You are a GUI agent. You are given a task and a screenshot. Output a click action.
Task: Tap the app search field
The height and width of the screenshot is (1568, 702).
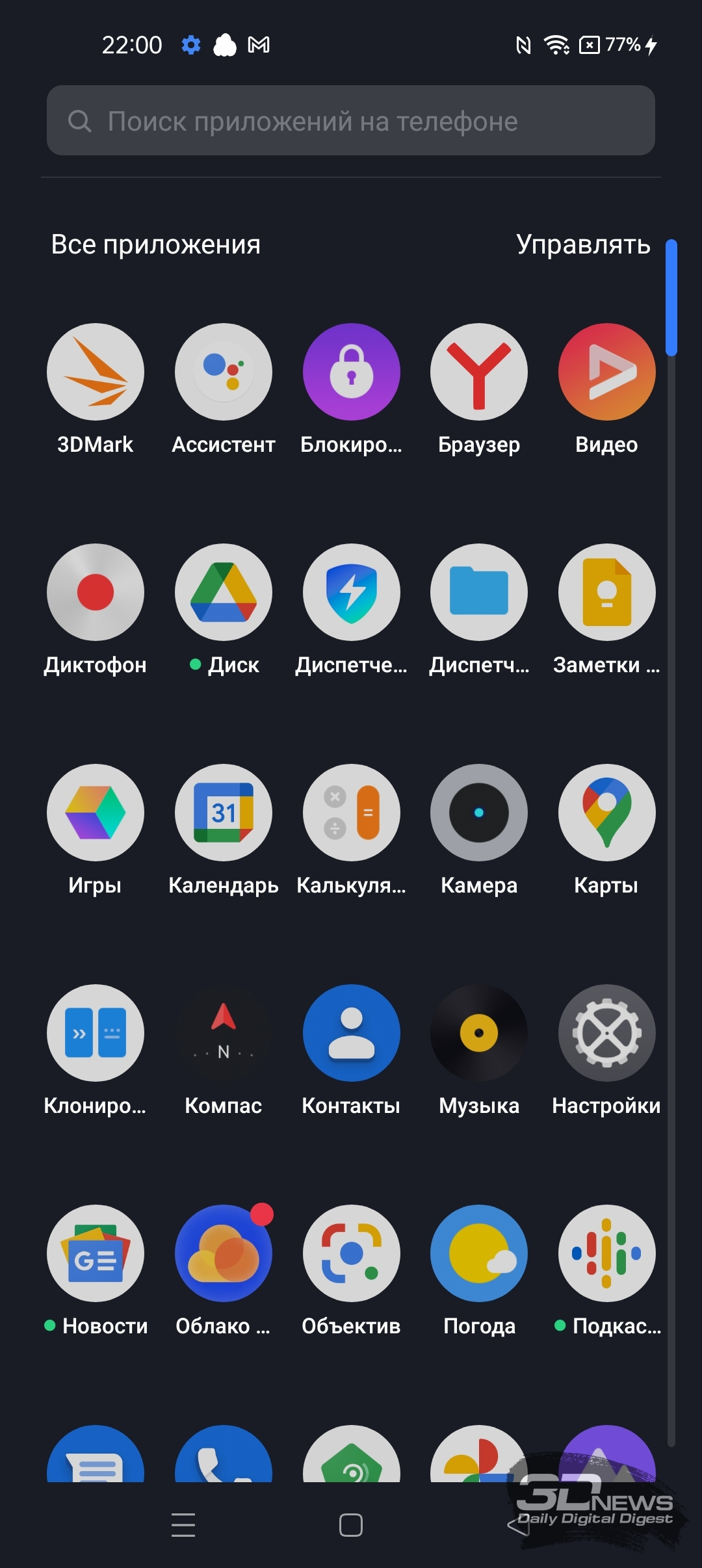[x=351, y=120]
